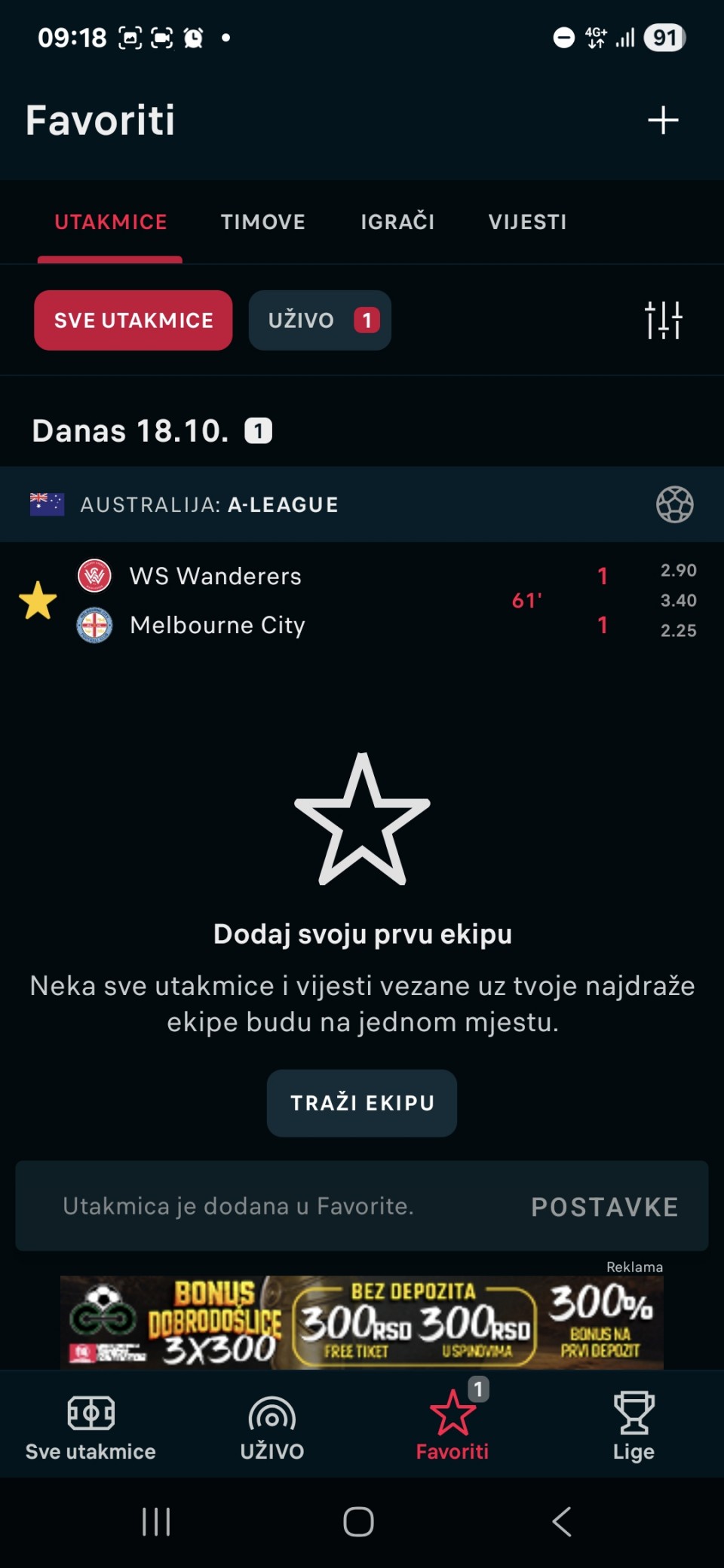
Task: Switch to the IGRAČI tab
Action: [x=397, y=222]
